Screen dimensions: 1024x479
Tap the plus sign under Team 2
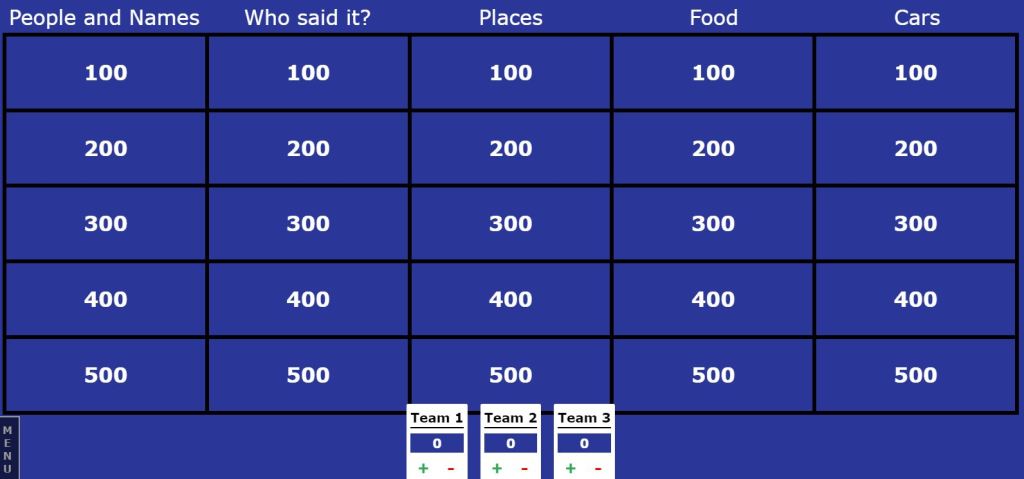point(497,468)
